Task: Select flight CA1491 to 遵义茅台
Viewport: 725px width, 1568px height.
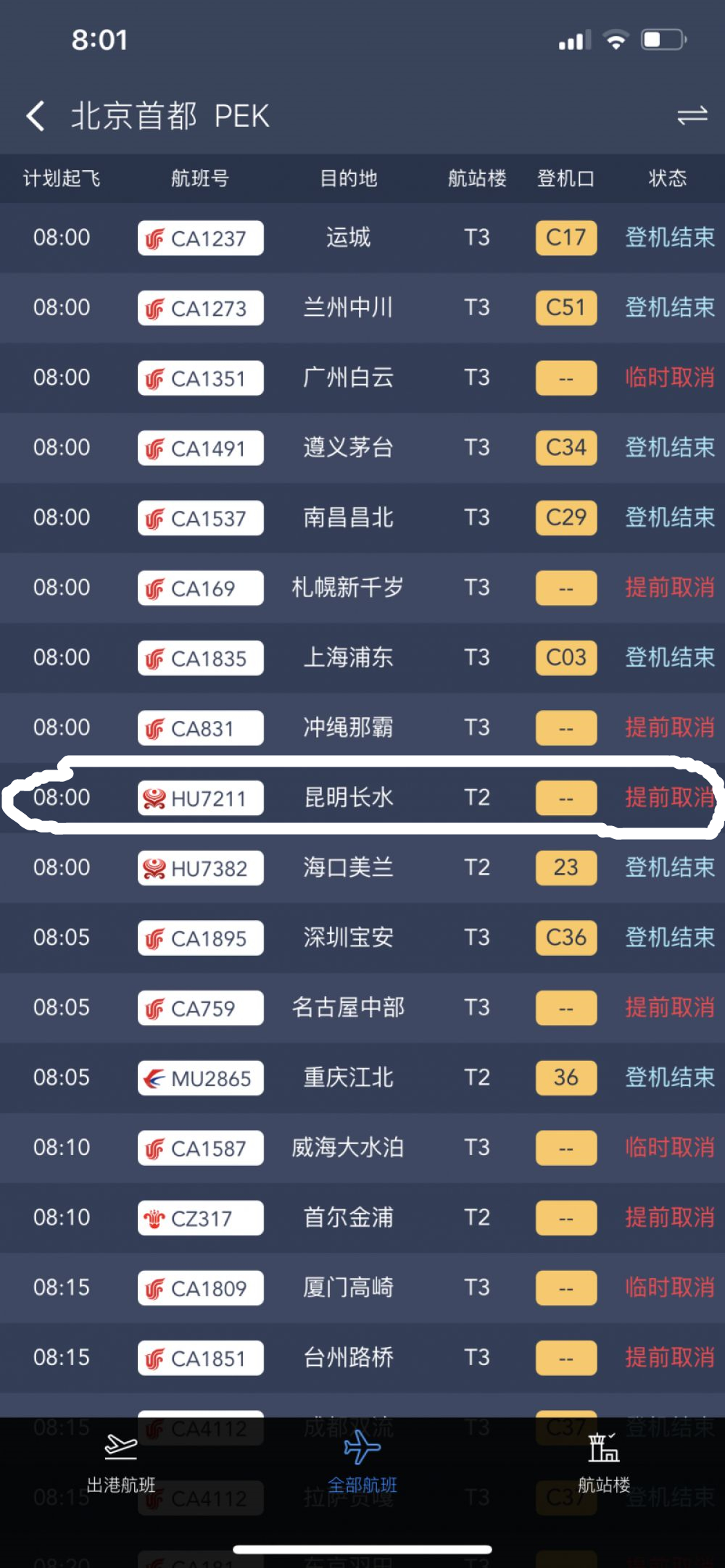Action: (x=348, y=448)
